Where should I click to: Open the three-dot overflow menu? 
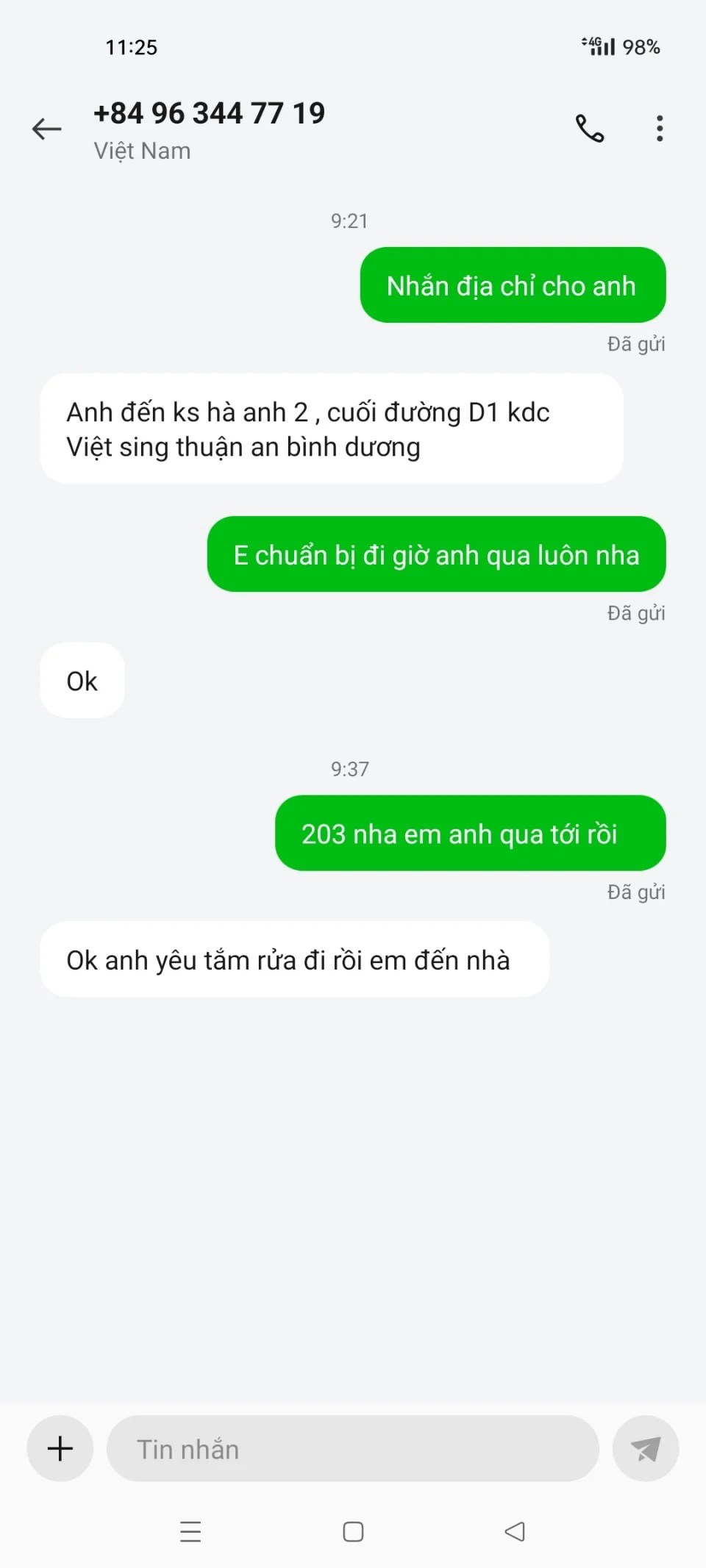pos(660,129)
